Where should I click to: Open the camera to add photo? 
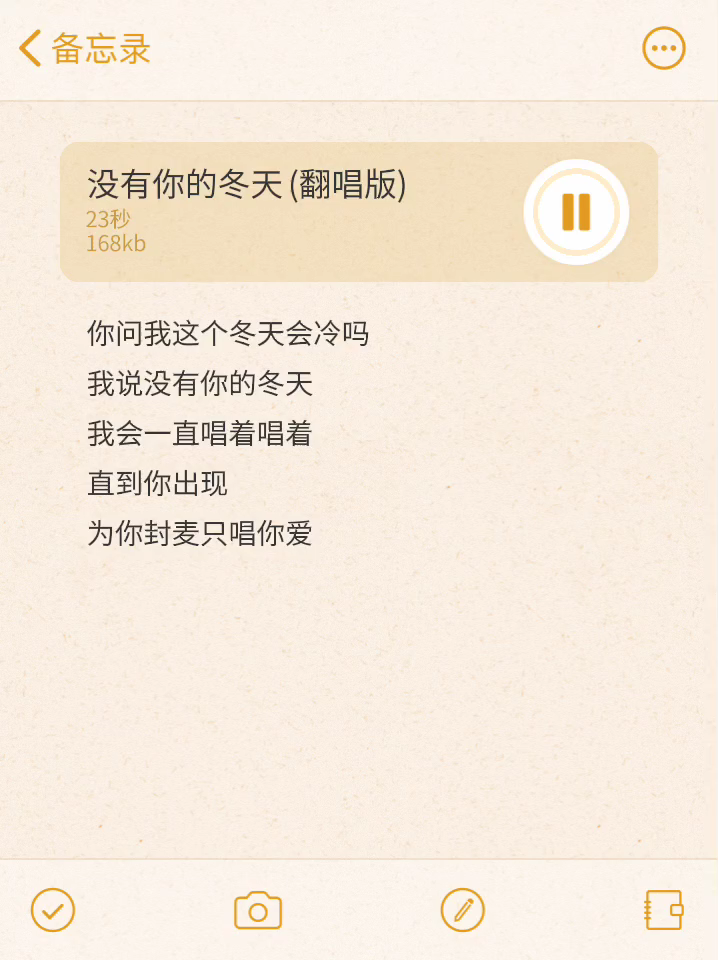click(258, 910)
